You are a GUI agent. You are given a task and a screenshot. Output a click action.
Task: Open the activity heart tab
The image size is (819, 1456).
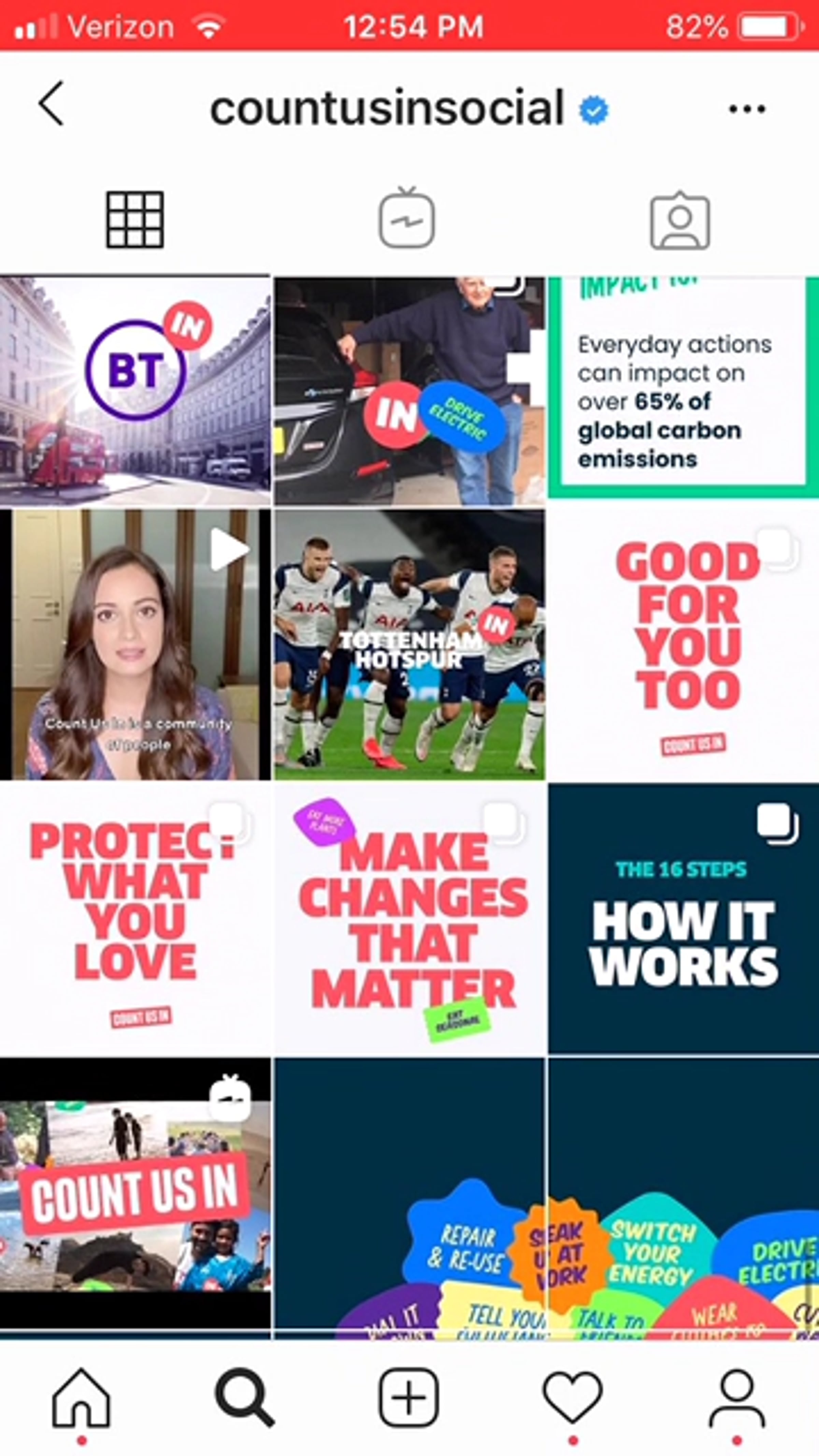[573, 1398]
